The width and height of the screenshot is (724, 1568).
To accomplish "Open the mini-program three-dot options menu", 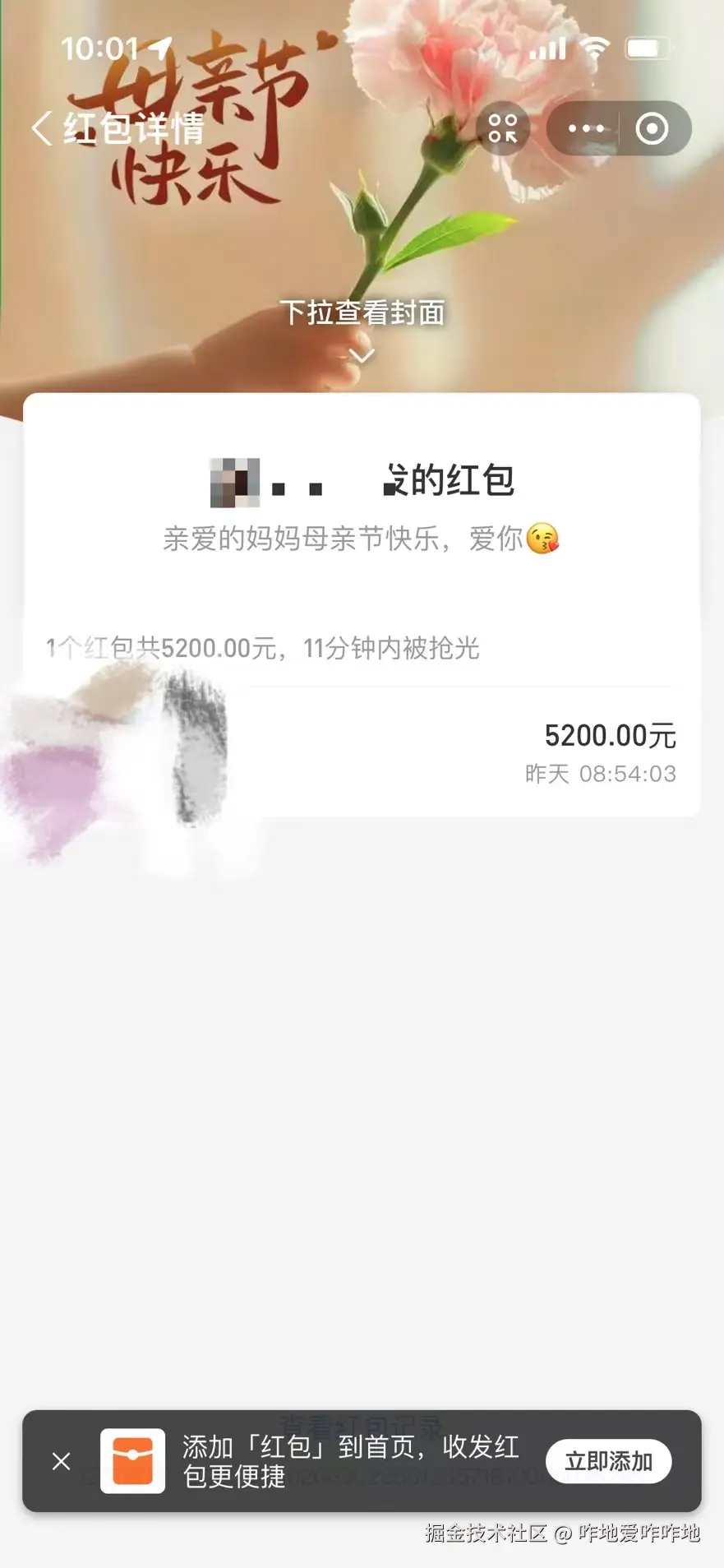I will (585, 128).
